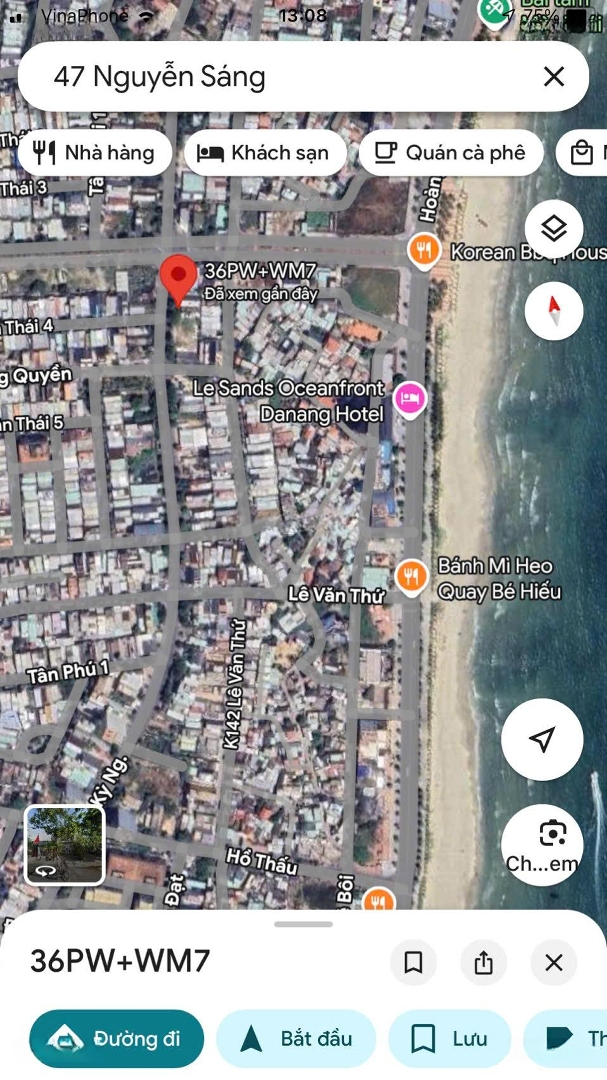
Task: Filter by Khách sạn chip
Action: [x=264, y=153]
